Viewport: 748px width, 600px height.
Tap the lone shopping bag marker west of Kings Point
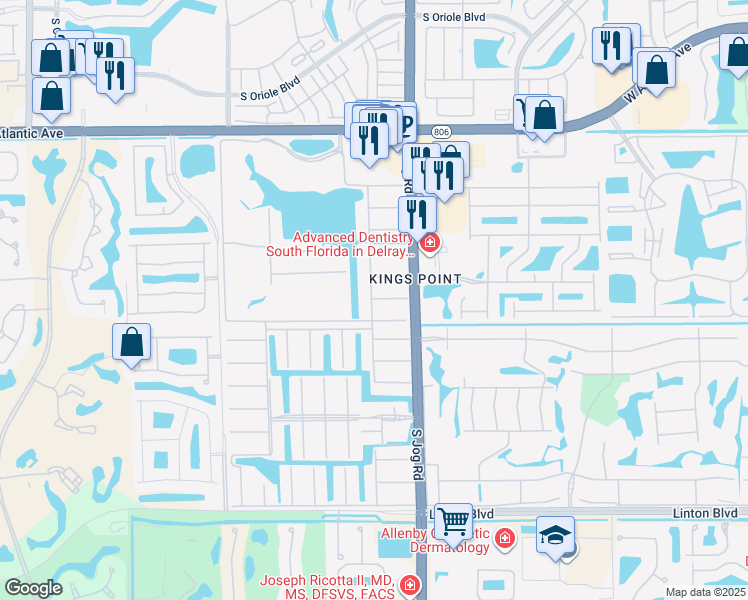(132, 343)
